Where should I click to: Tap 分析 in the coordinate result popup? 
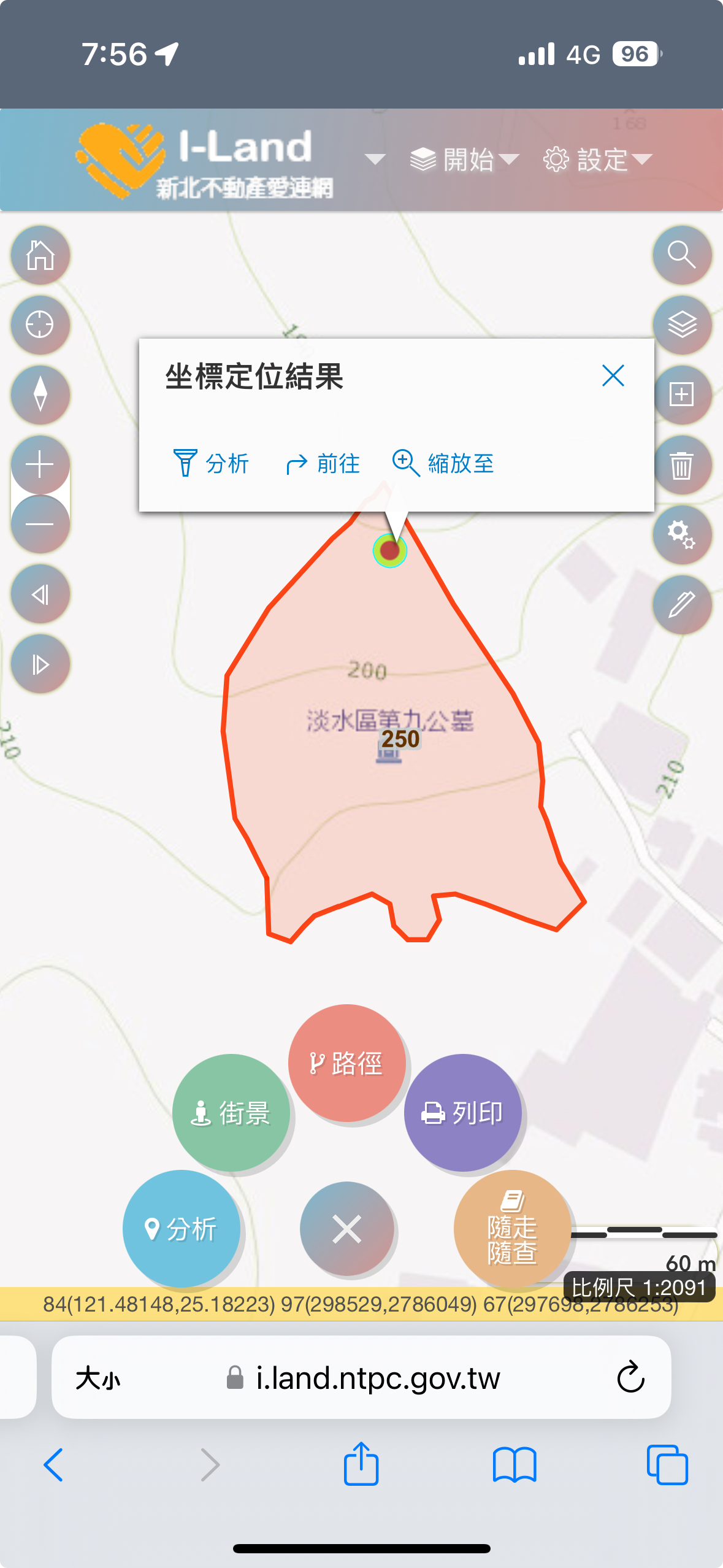pos(212,463)
